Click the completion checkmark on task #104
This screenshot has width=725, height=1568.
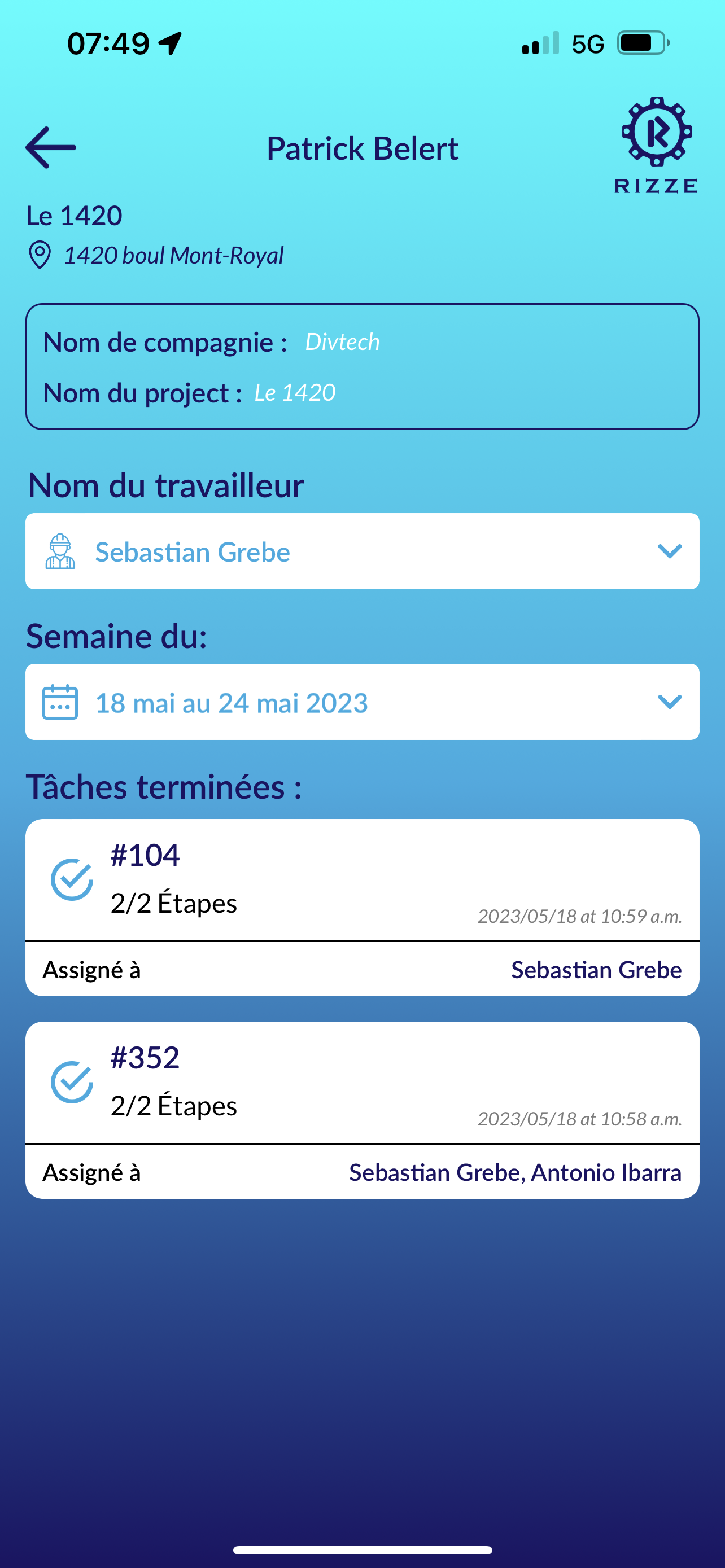(72, 878)
